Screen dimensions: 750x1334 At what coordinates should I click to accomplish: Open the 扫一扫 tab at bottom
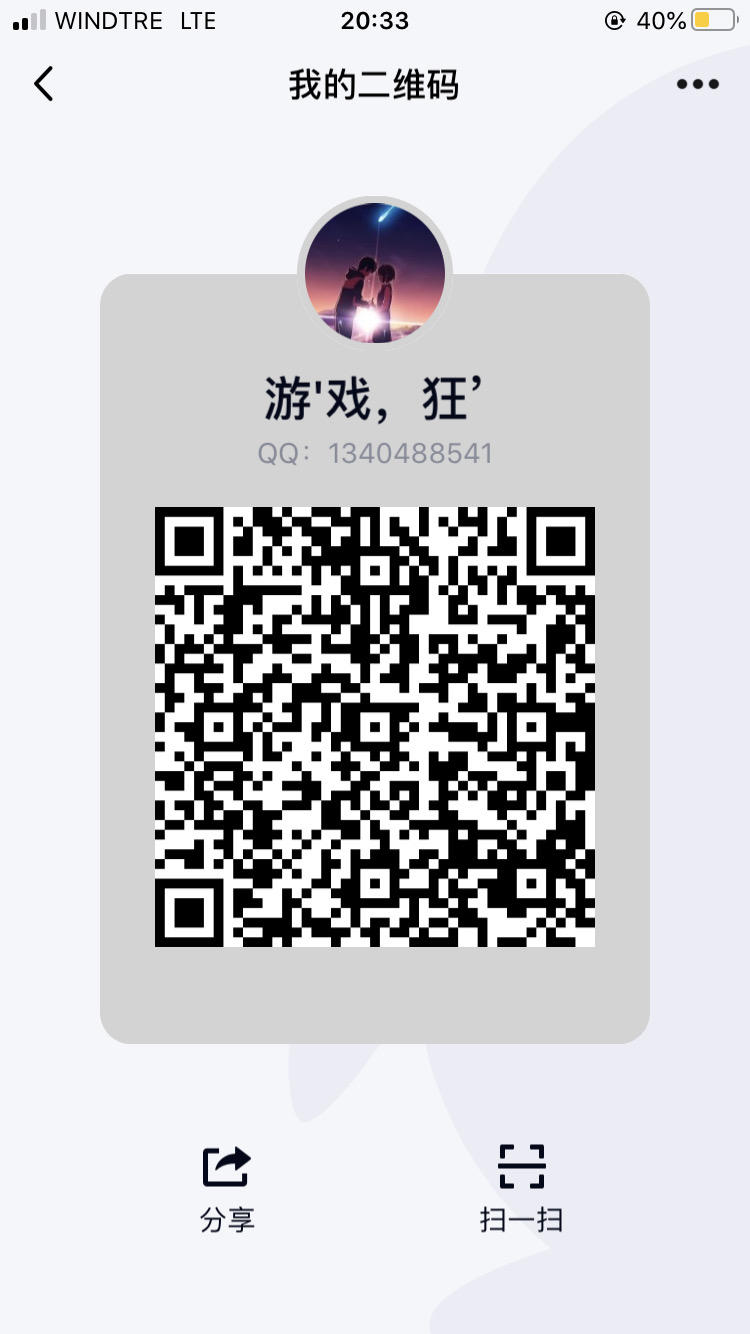pos(521,1190)
